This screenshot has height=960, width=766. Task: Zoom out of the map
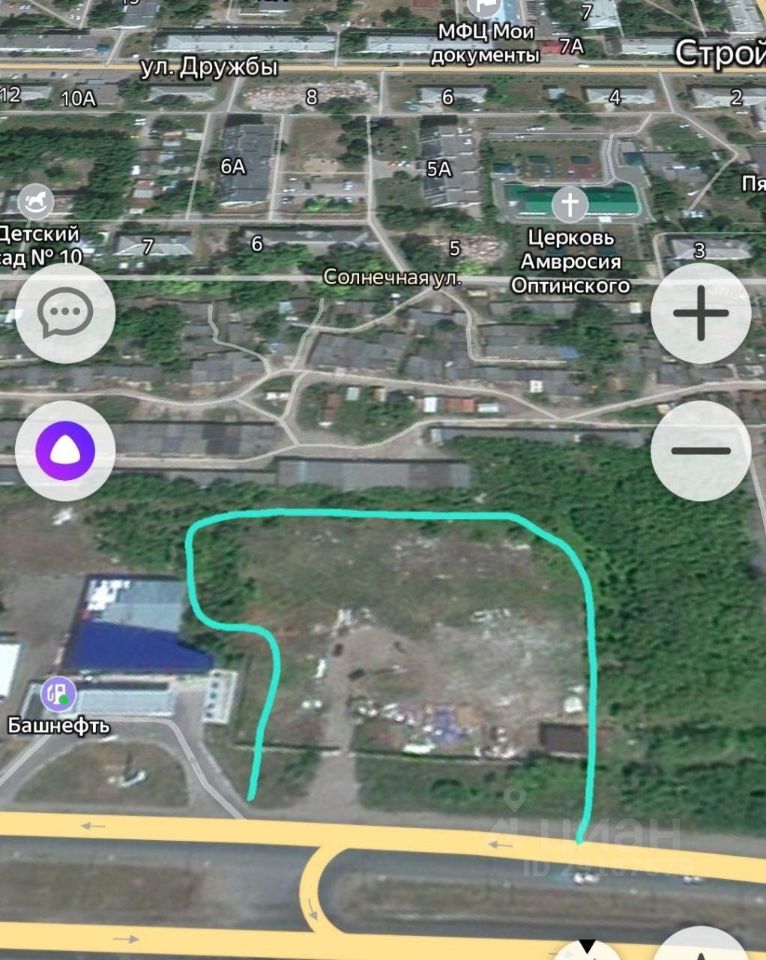point(700,451)
